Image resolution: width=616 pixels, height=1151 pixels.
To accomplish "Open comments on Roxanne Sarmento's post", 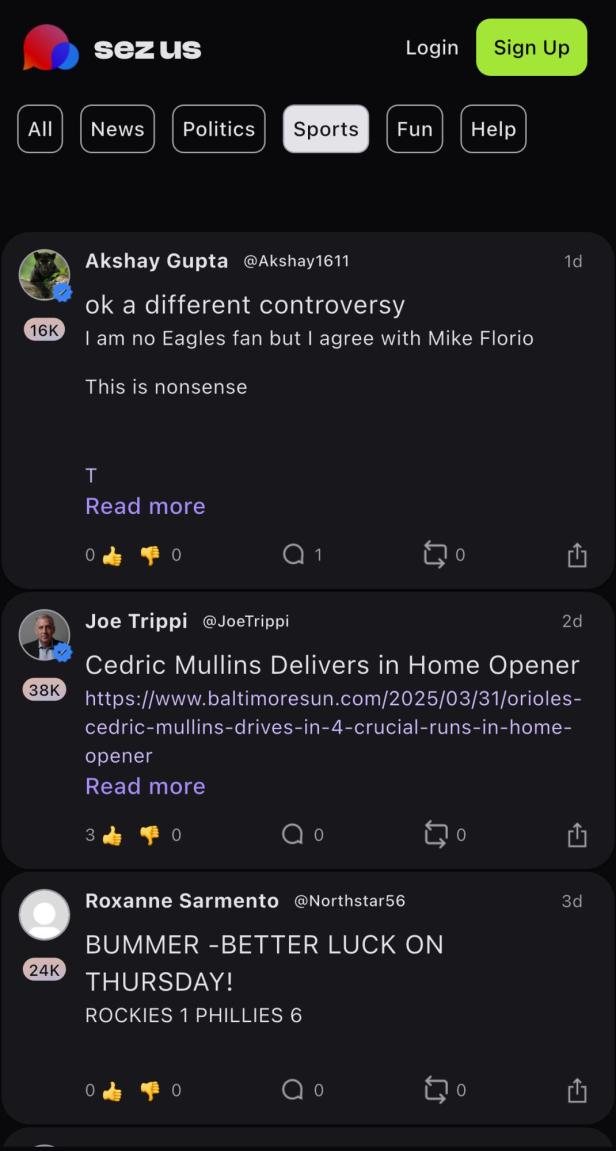I will pyautogui.click(x=293, y=1089).
